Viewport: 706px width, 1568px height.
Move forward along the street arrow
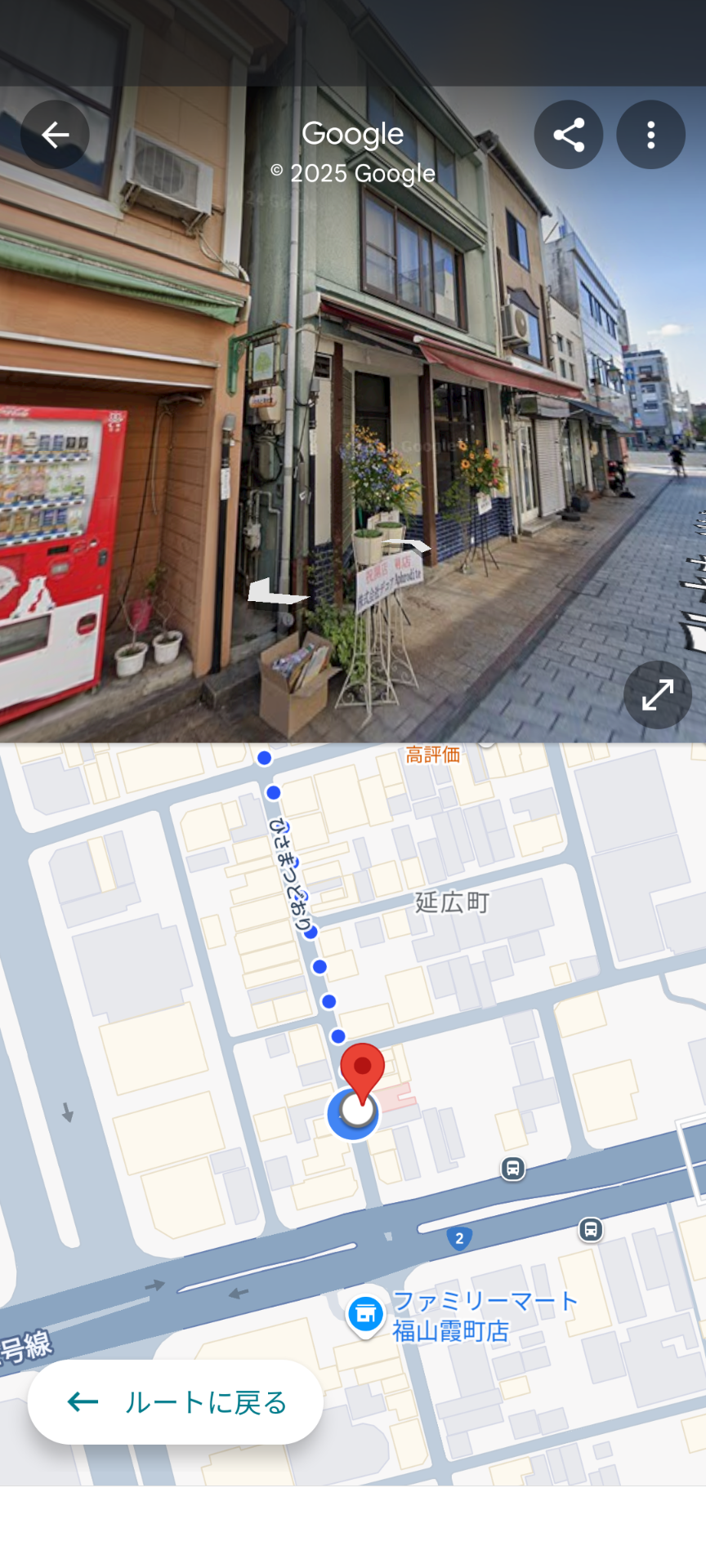[x=406, y=546]
